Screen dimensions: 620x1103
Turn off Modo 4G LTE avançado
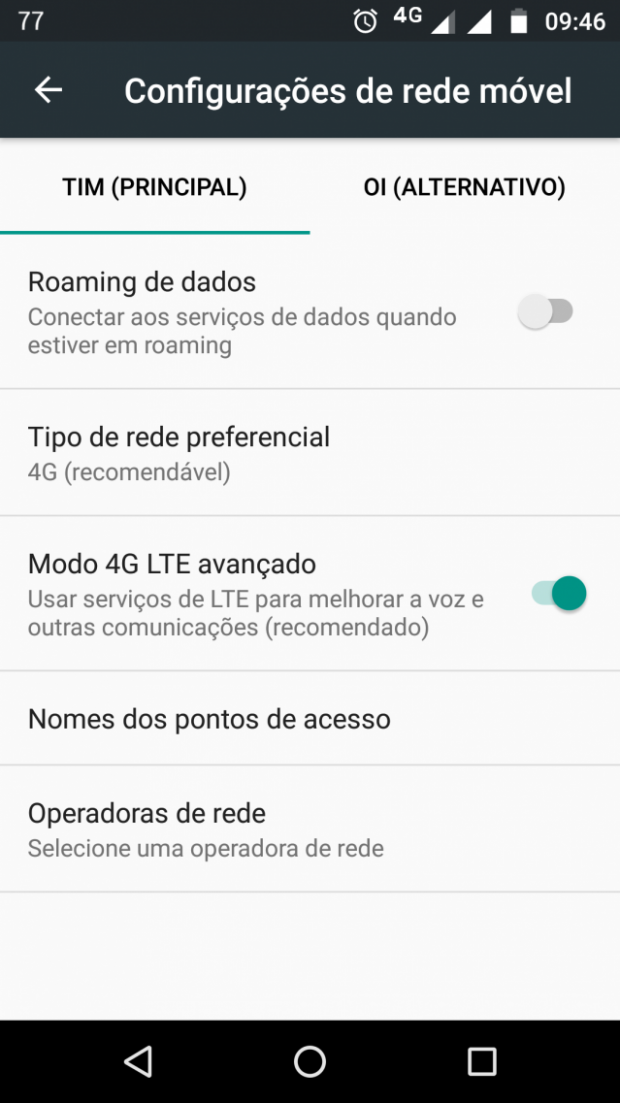pos(559,594)
